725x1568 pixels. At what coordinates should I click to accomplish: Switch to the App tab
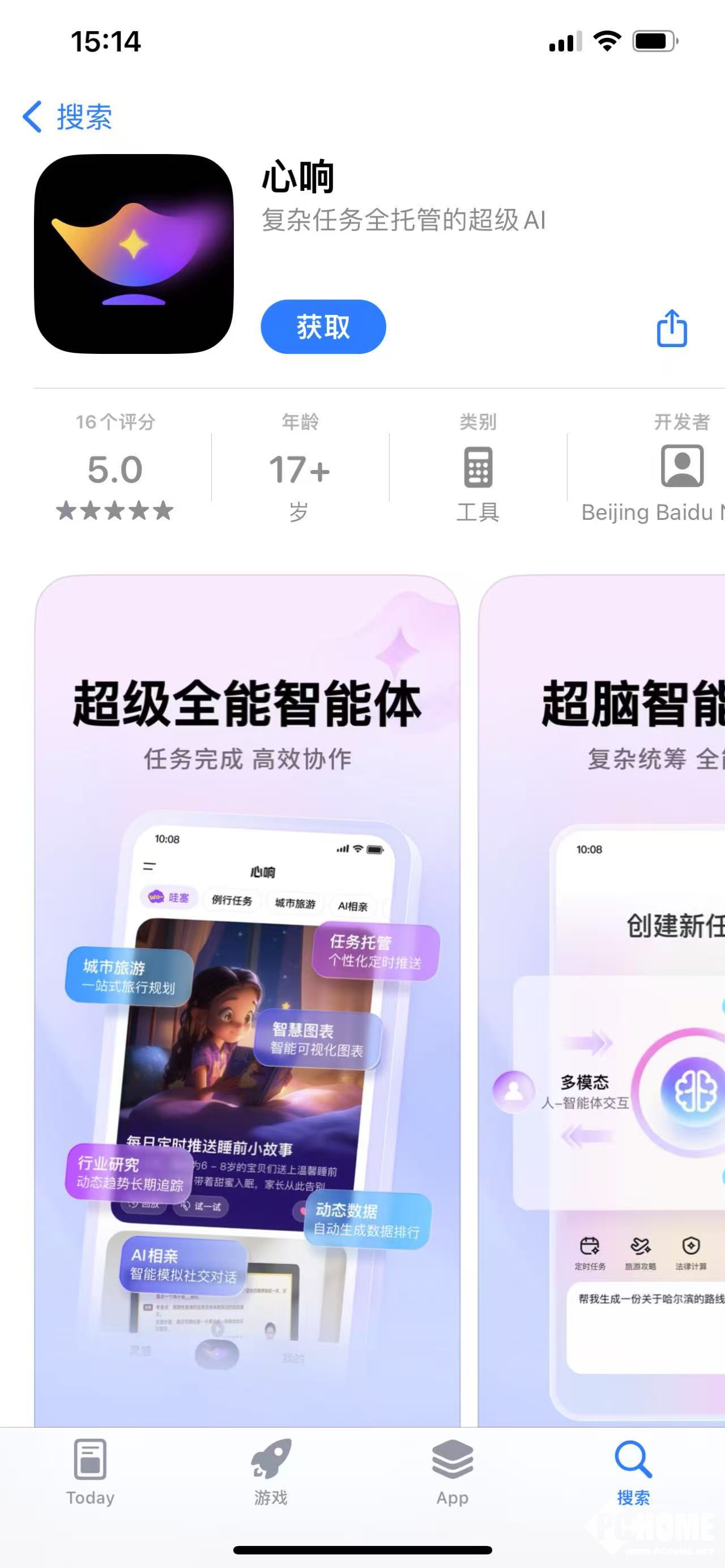(453, 1472)
